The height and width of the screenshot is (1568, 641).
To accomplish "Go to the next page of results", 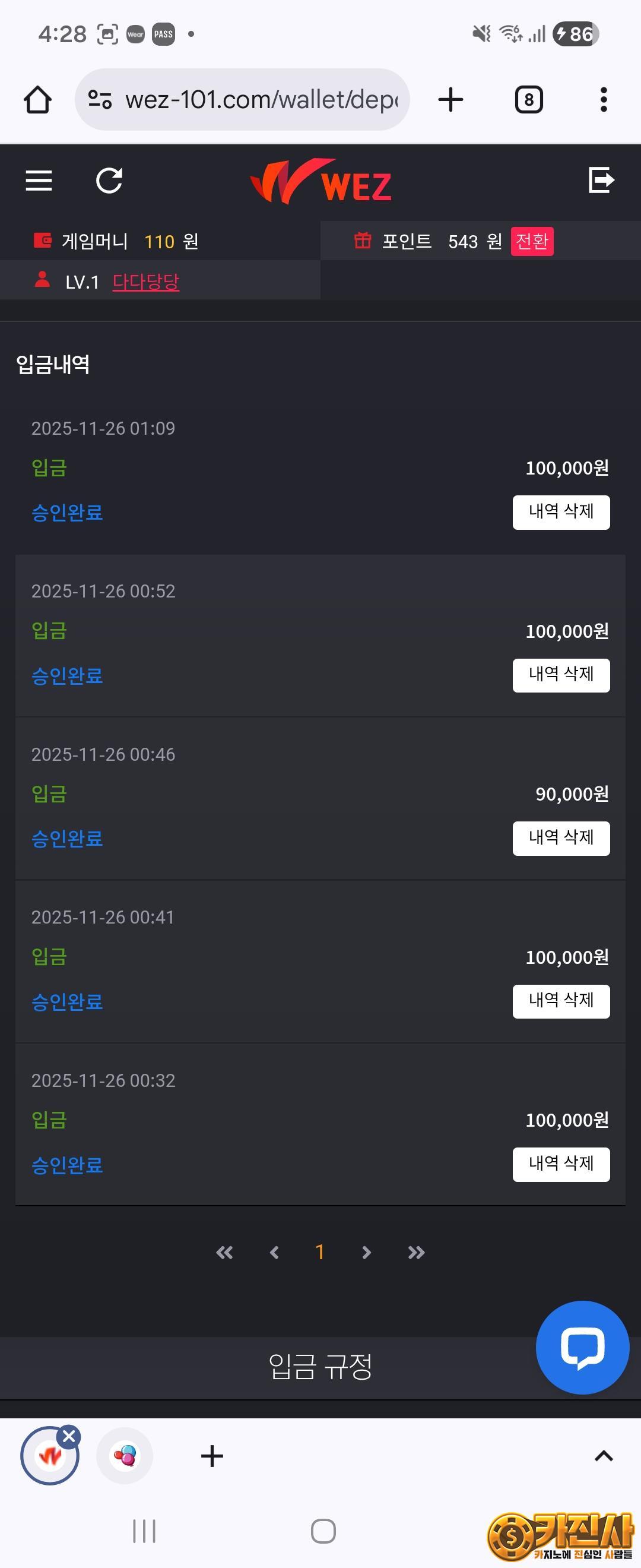I will (366, 1252).
